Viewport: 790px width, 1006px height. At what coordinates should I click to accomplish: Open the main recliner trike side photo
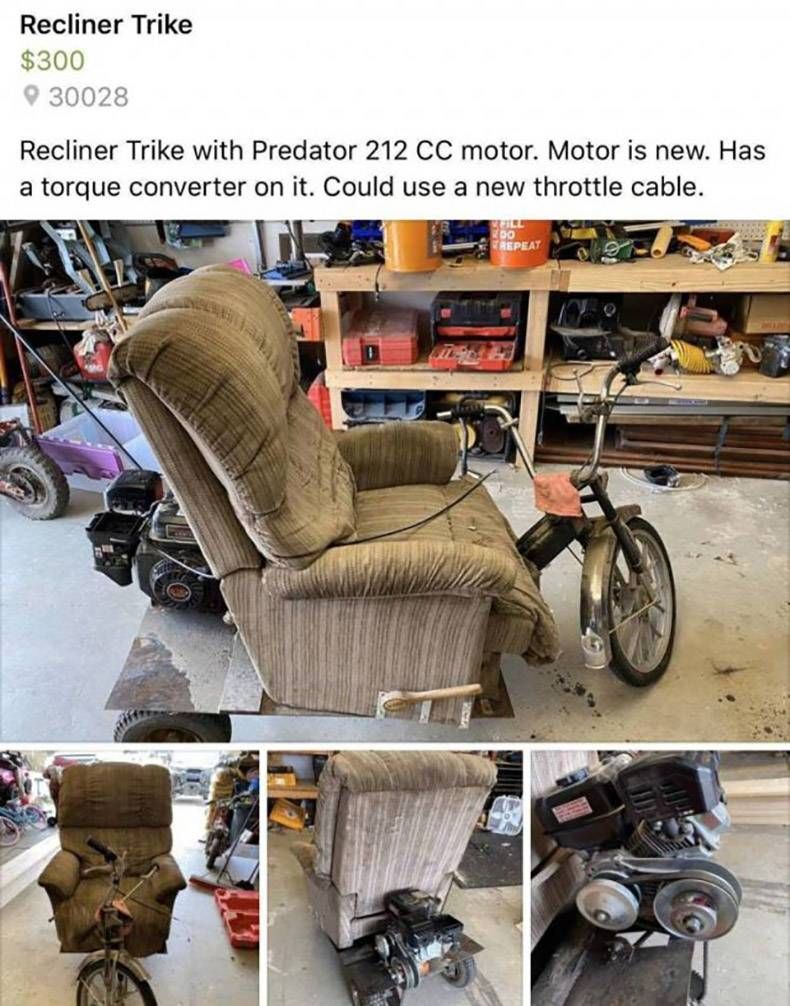(395, 480)
